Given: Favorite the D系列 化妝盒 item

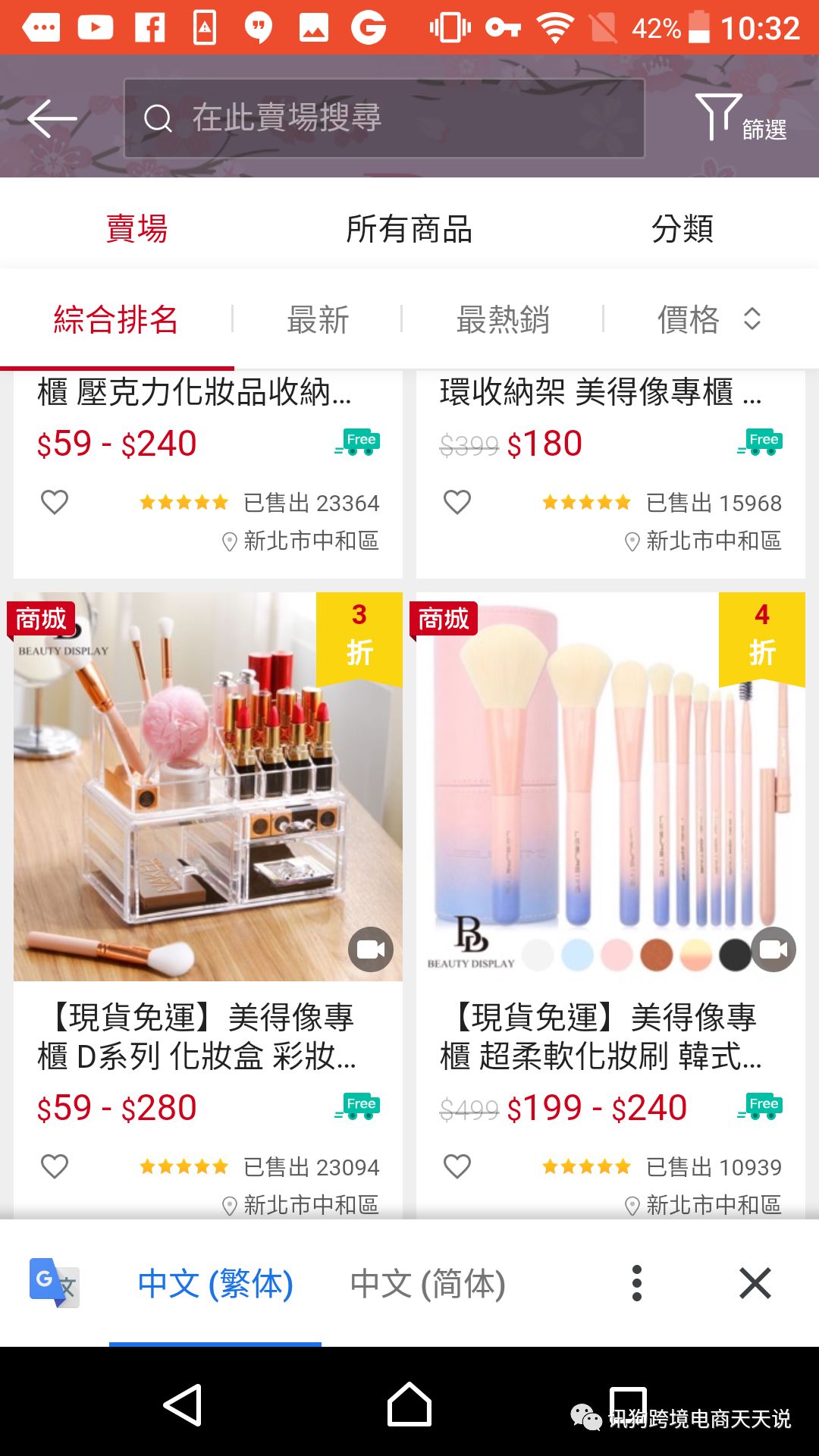Looking at the screenshot, I should 55,1166.
